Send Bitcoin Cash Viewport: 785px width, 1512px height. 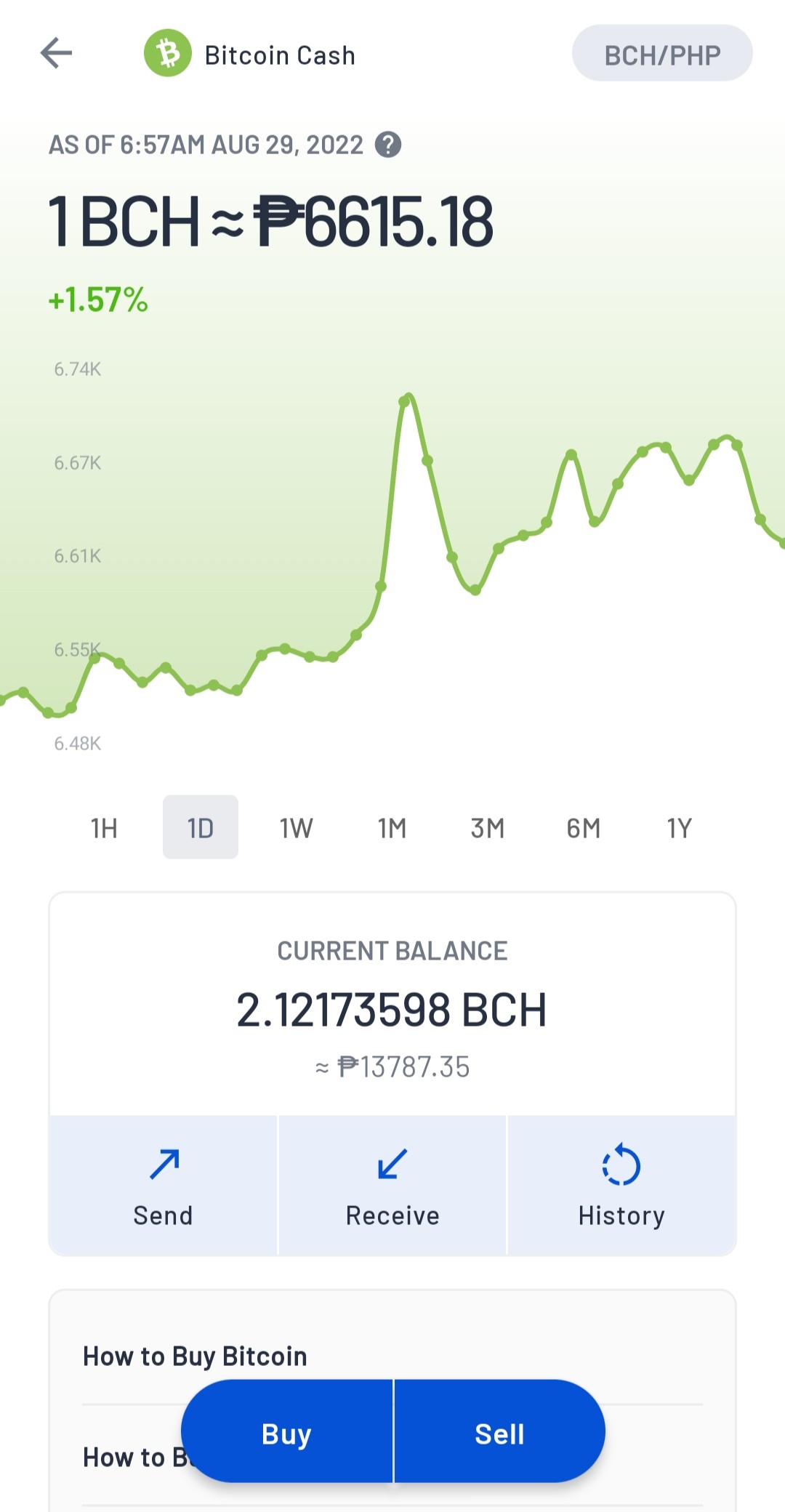[164, 1186]
